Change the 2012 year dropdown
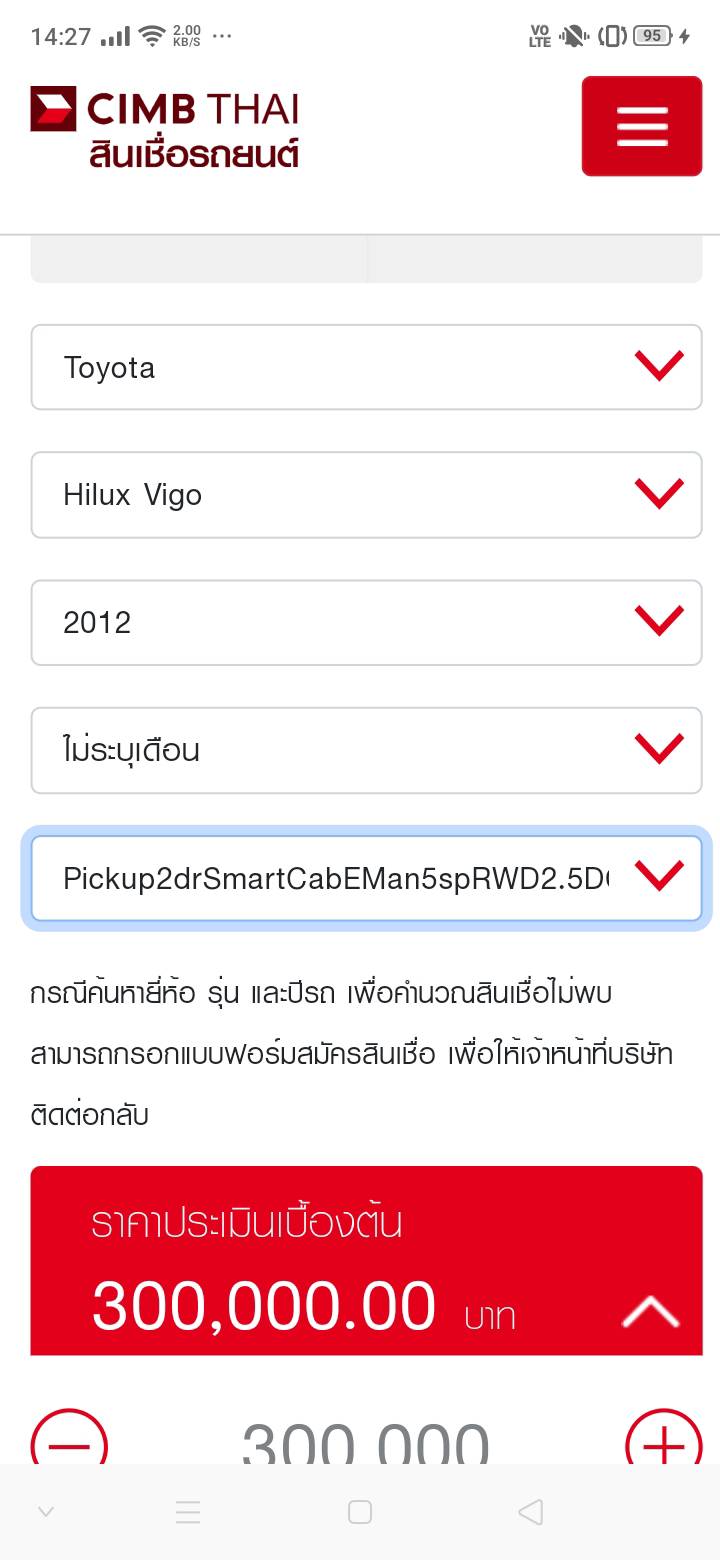Viewport: 720px width, 1560px height. tap(366, 622)
